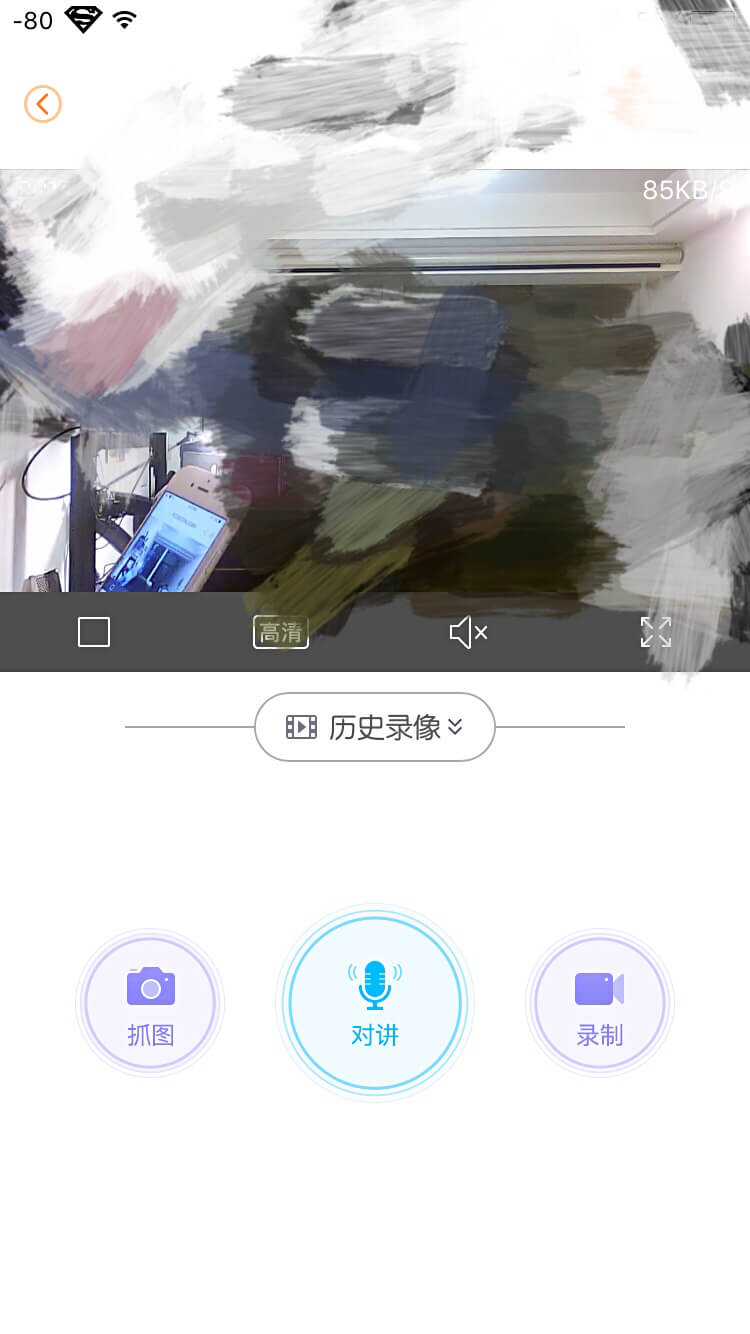This screenshot has width=750, height=1334.
Task: Change the 高清 video quality setting
Action: tap(281, 632)
